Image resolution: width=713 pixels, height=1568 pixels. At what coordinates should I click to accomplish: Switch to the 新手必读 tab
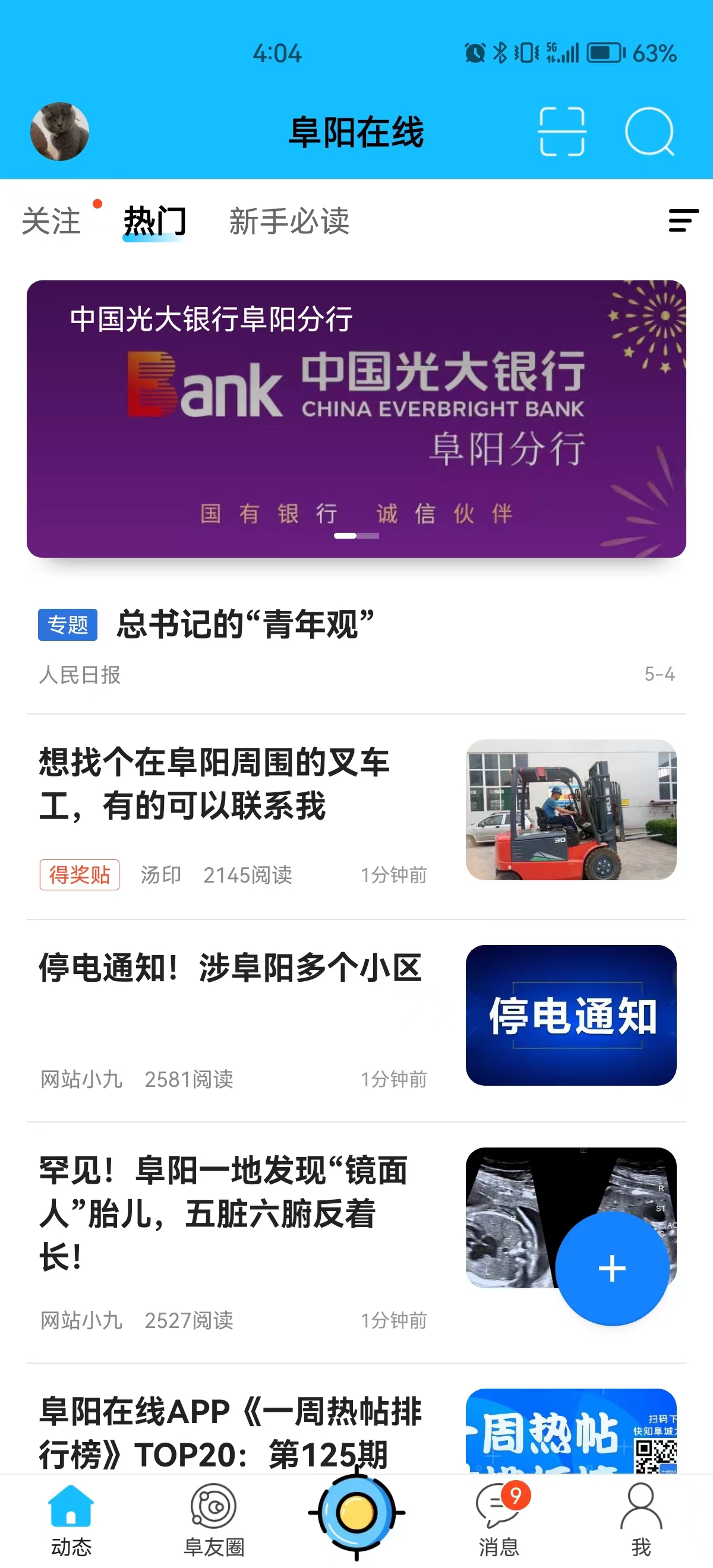pos(291,222)
